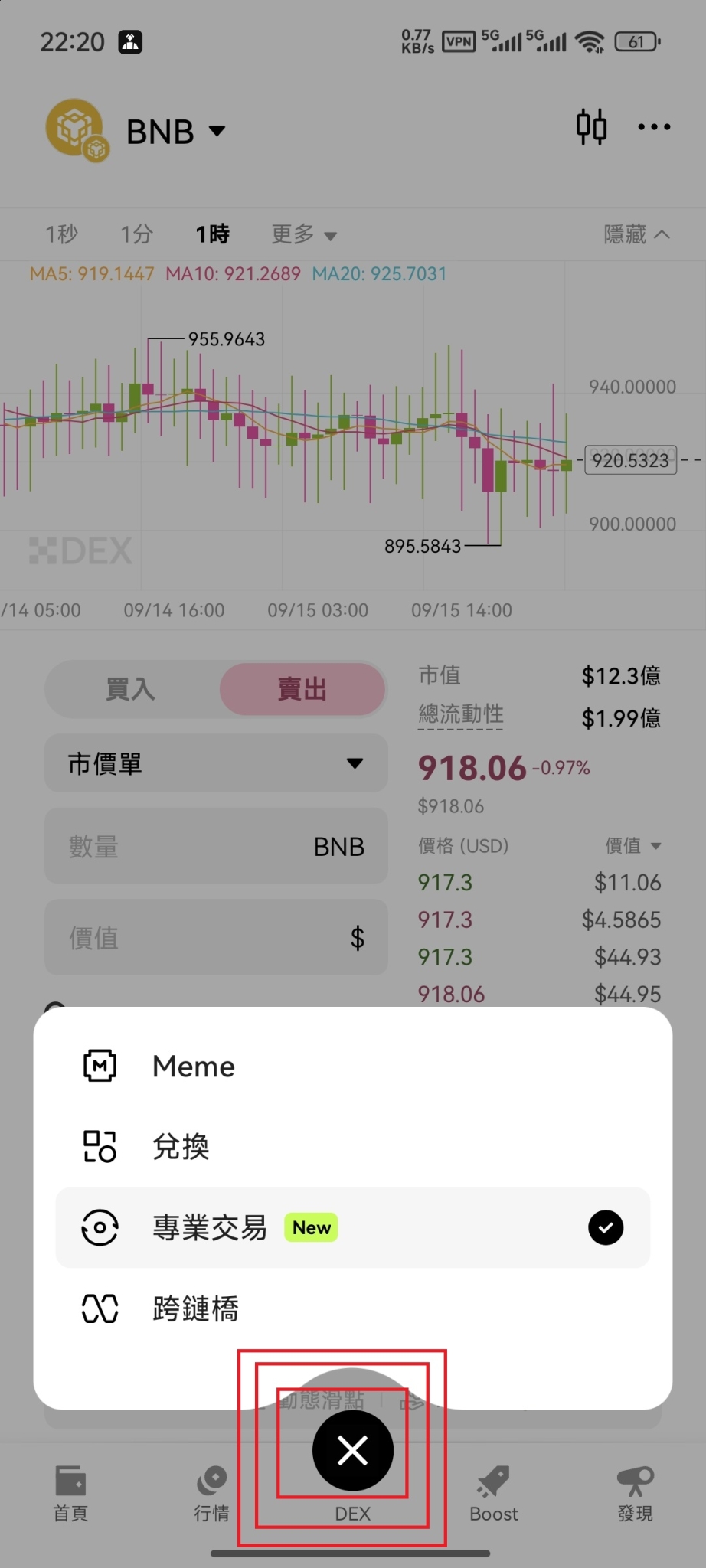The image size is (706, 1568).
Task: Collapse the chart with 隱藏
Action: (x=636, y=234)
